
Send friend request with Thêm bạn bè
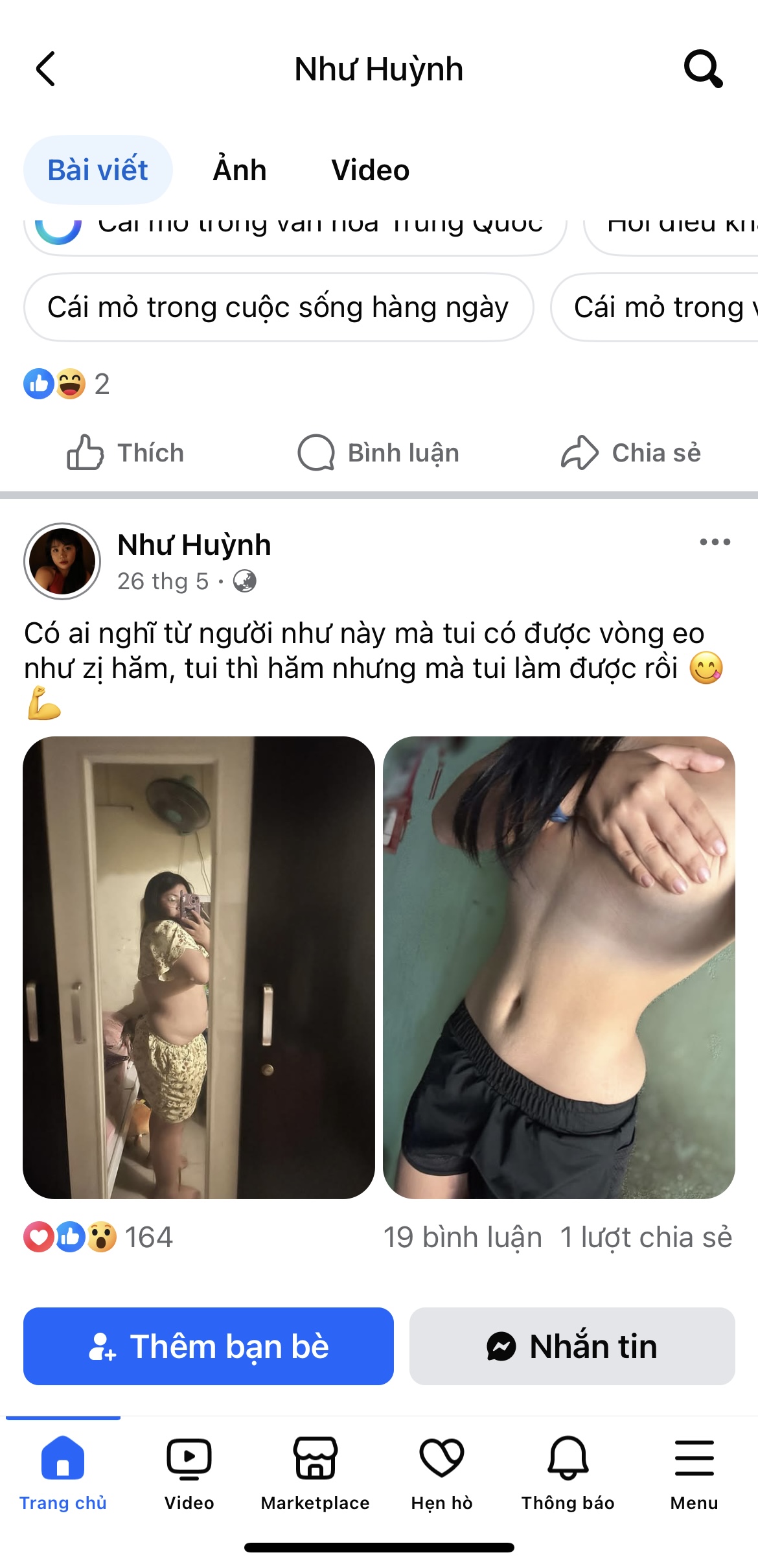pos(209,1346)
